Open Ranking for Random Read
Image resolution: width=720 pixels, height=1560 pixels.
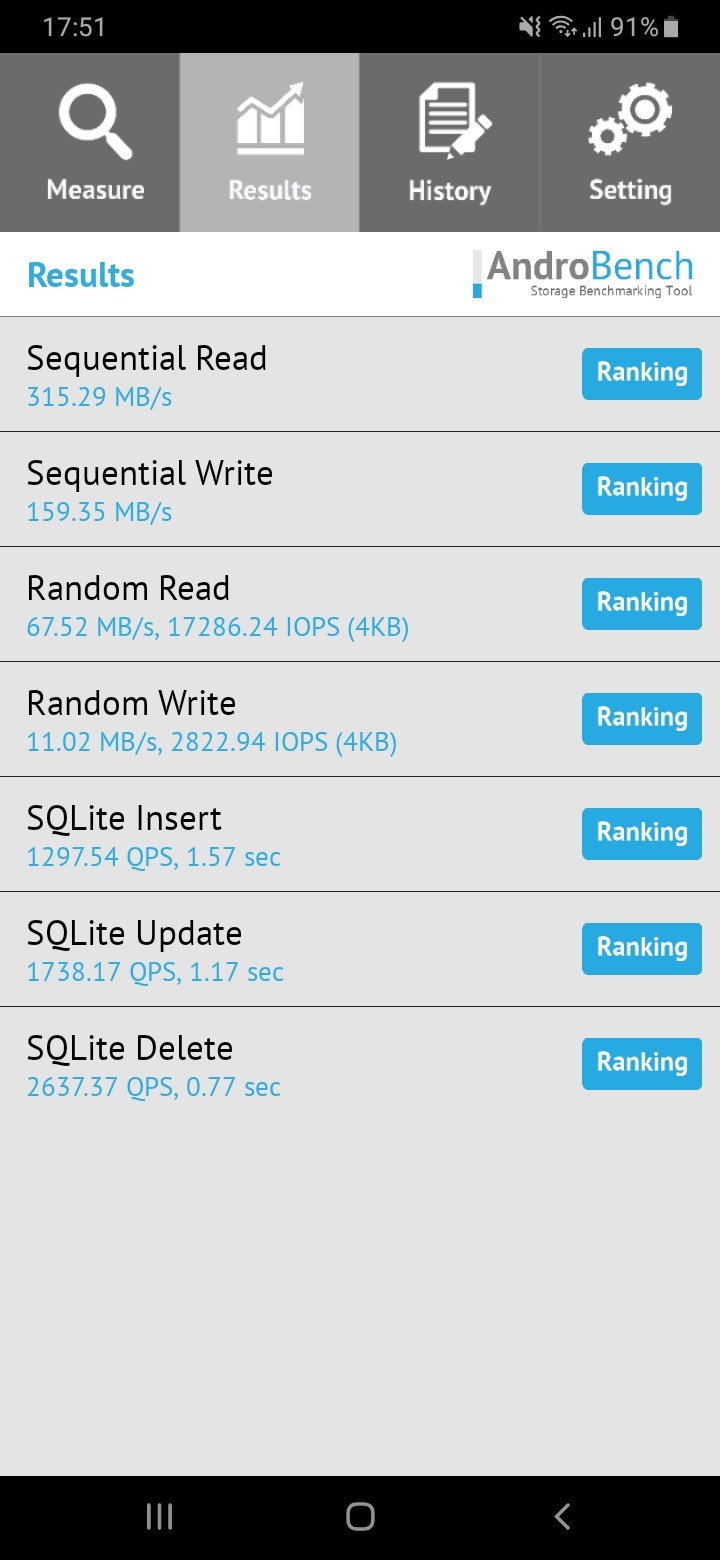[642, 603]
